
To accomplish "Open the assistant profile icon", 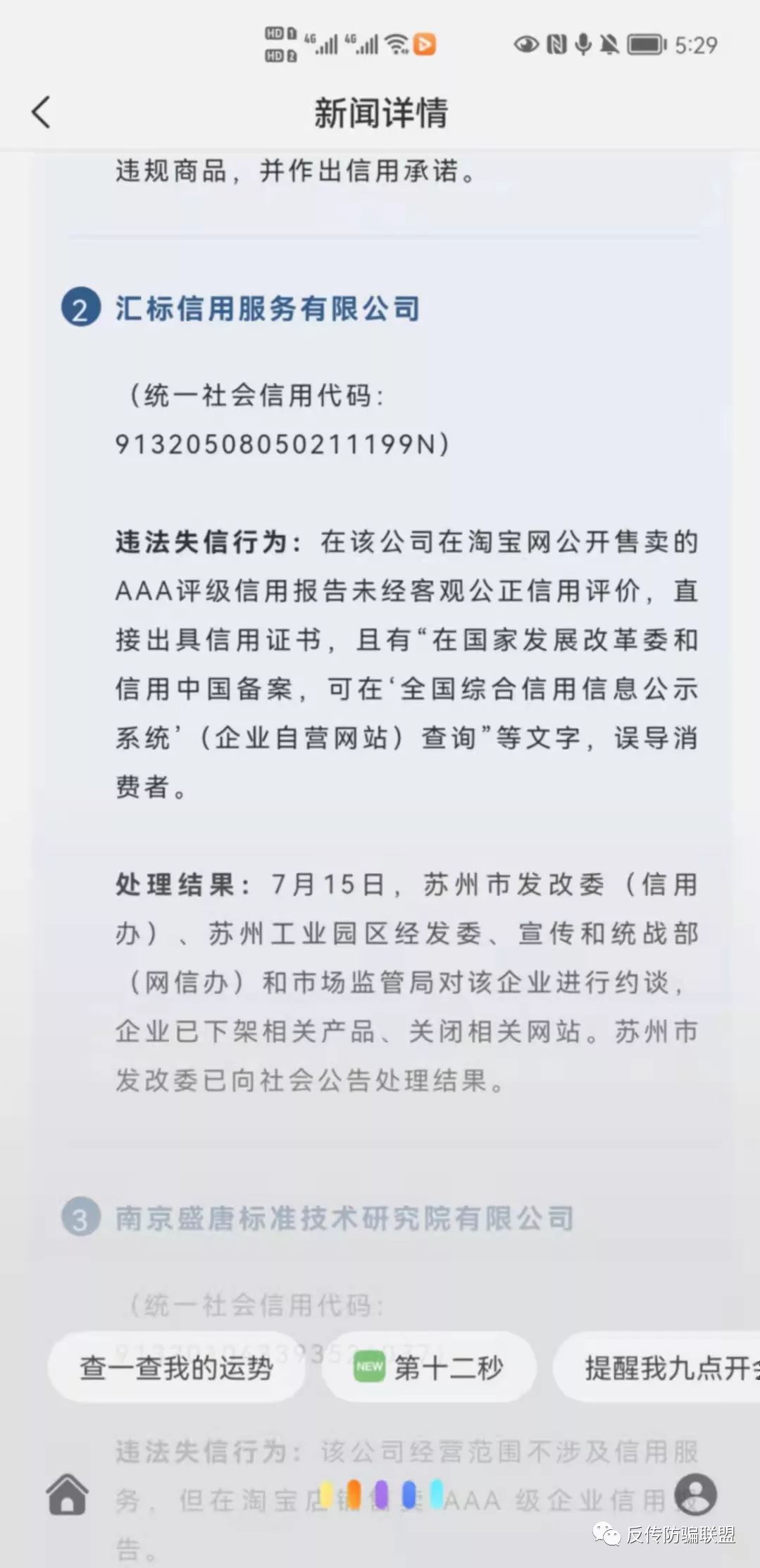I will (x=695, y=1493).
